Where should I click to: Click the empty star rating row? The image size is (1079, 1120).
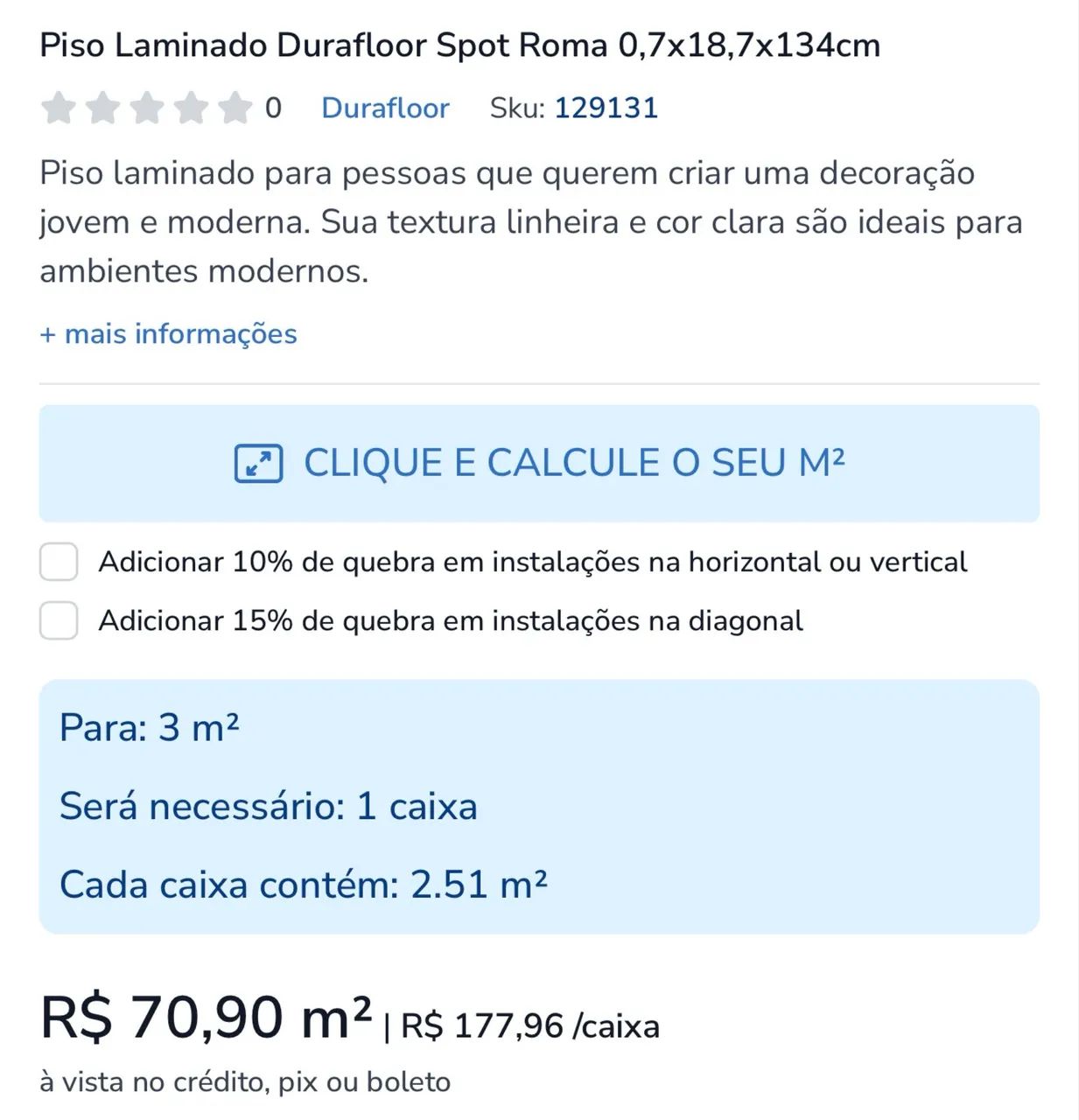click(146, 108)
